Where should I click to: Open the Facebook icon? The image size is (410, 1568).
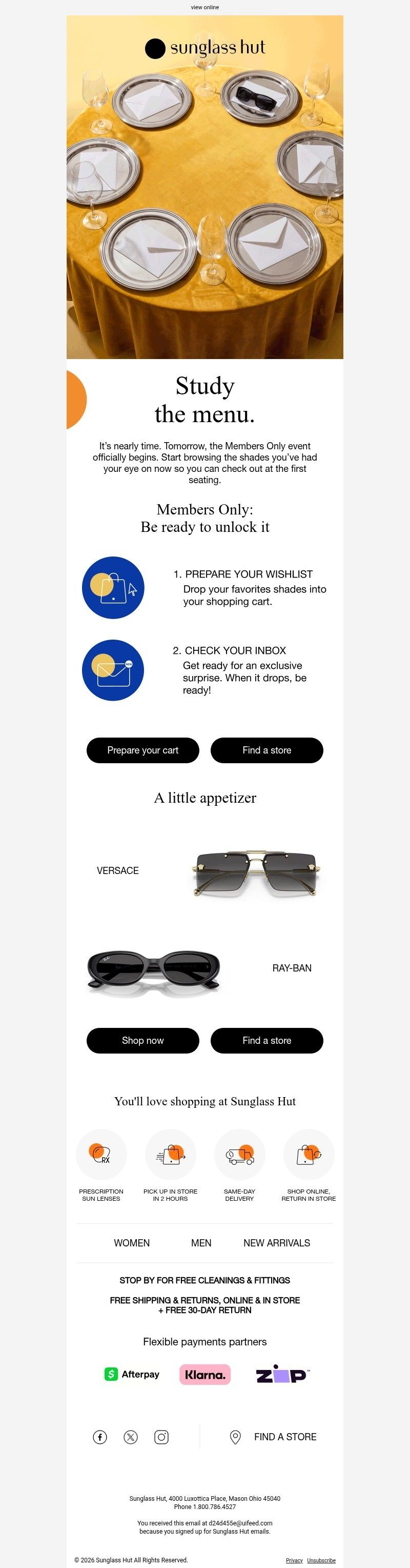[100, 1437]
